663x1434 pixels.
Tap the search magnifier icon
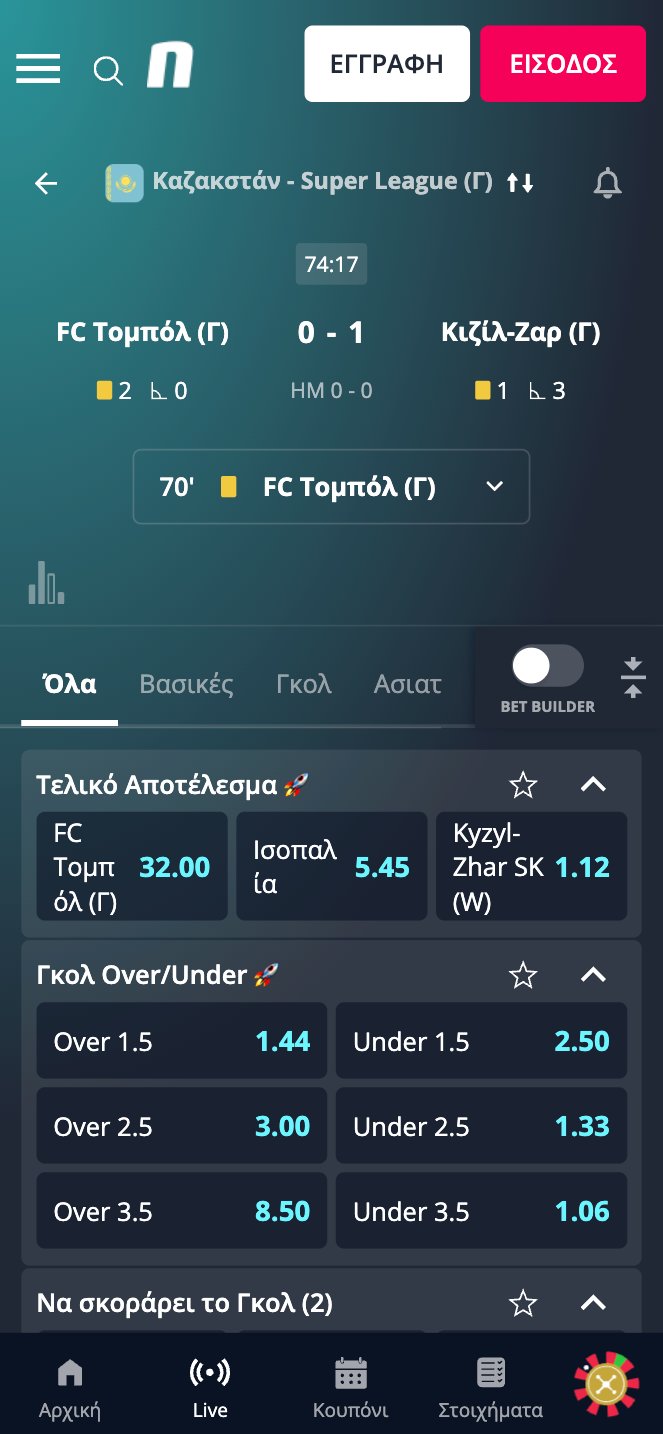[108, 71]
